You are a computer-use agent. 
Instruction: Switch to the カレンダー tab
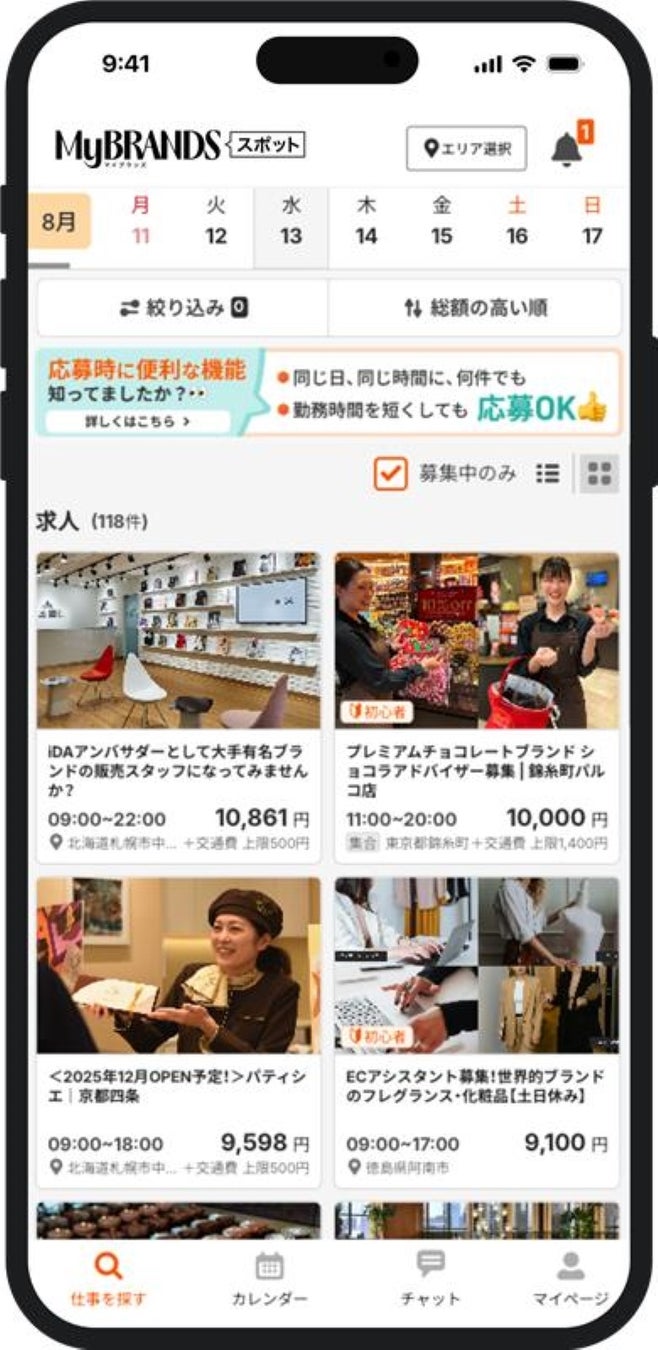click(x=269, y=1279)
